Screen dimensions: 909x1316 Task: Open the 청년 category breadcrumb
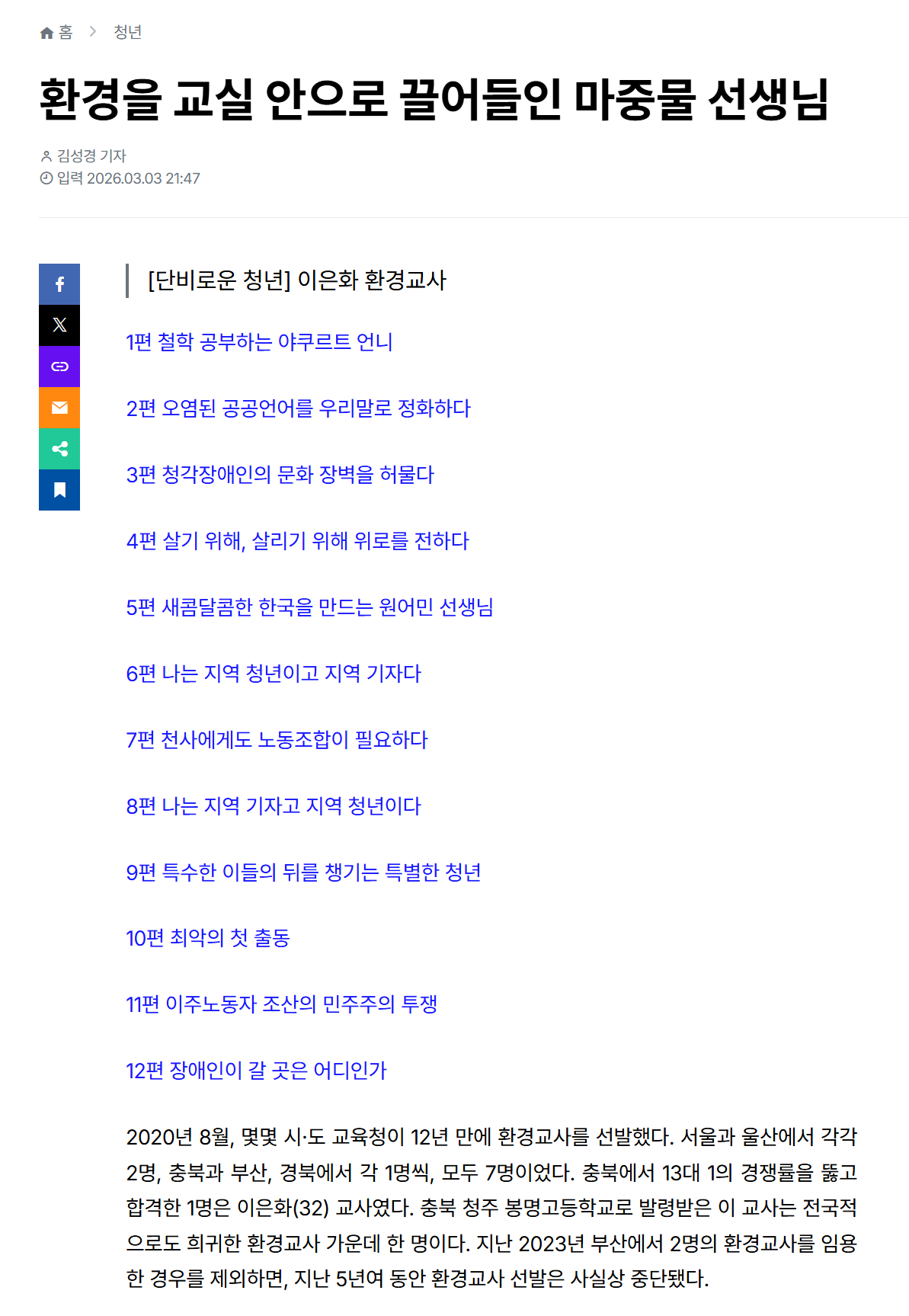[x=127, y=32]
